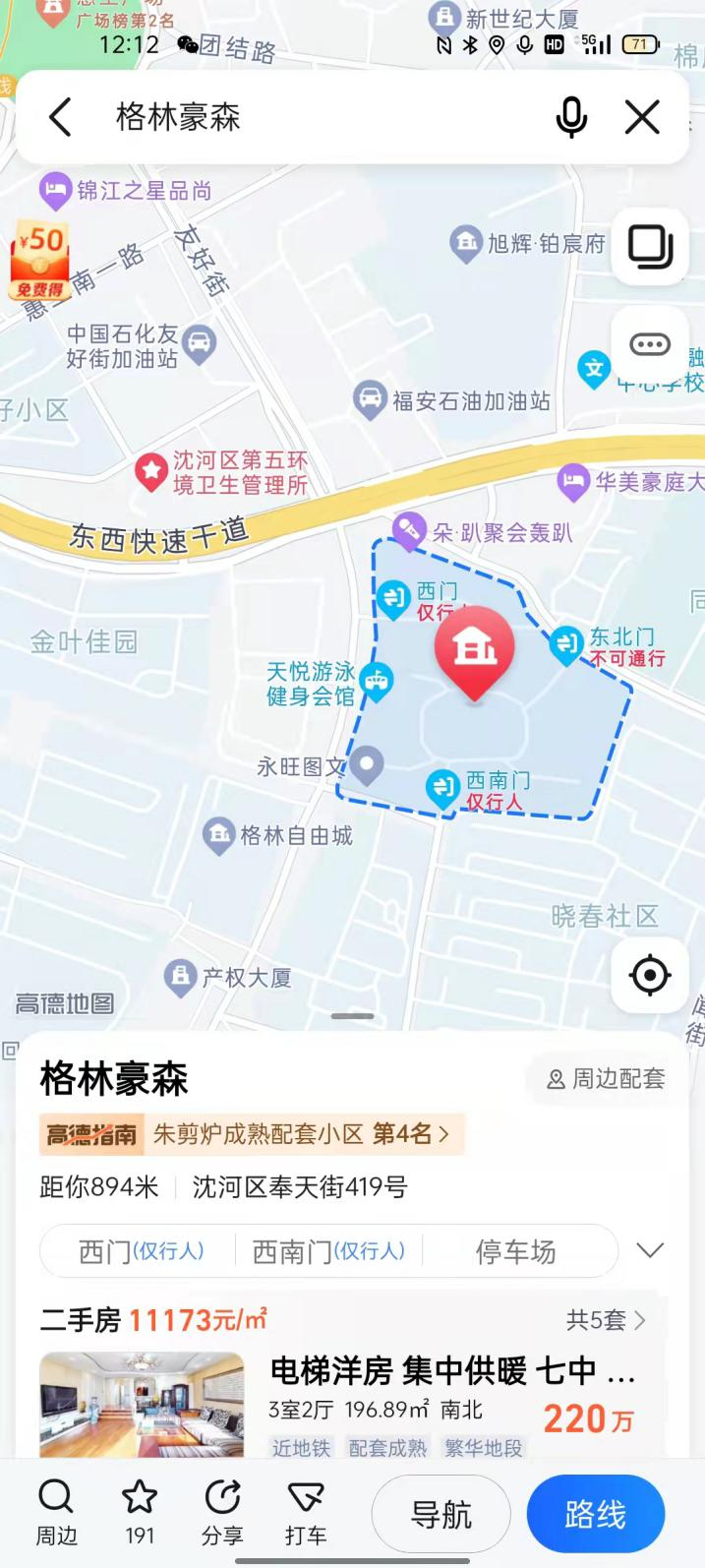Image resolution: width=705 pixels, height=1568 pixels.
Task: Open 周边配套 nearby facilities
Action: click(606, 1079)
